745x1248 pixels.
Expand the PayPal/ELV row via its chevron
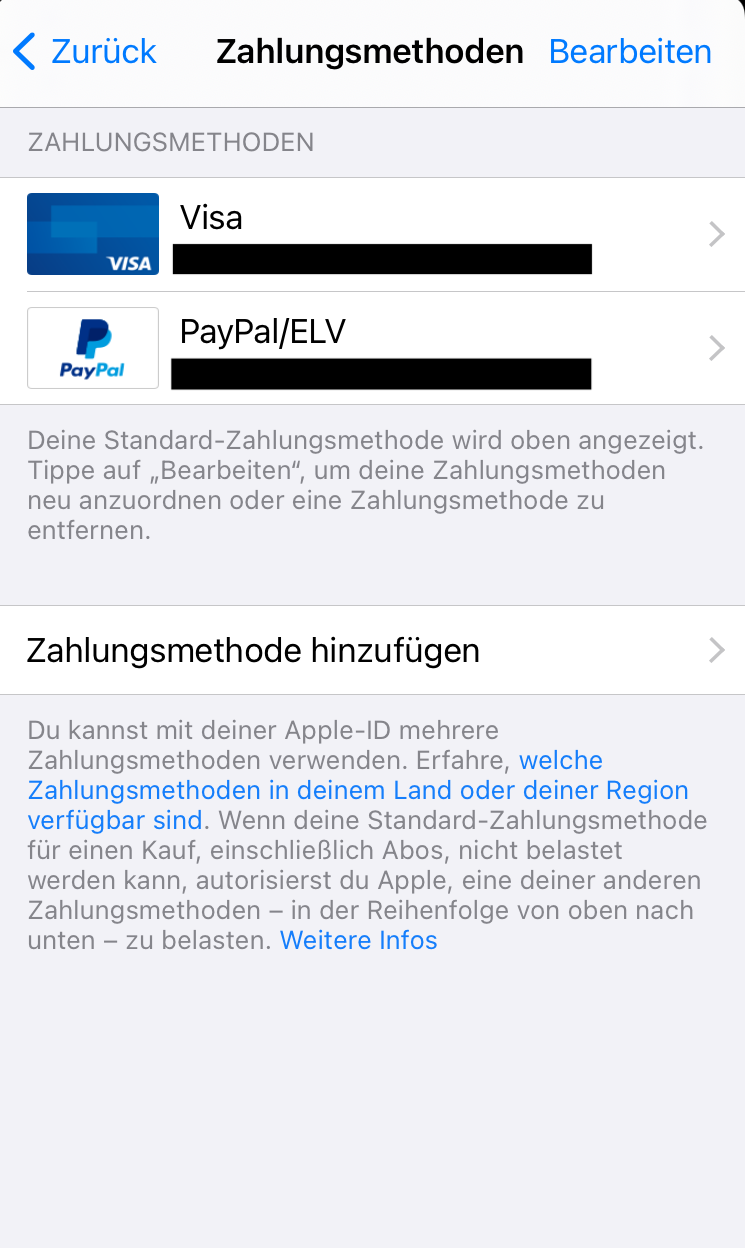click(716, 347)
